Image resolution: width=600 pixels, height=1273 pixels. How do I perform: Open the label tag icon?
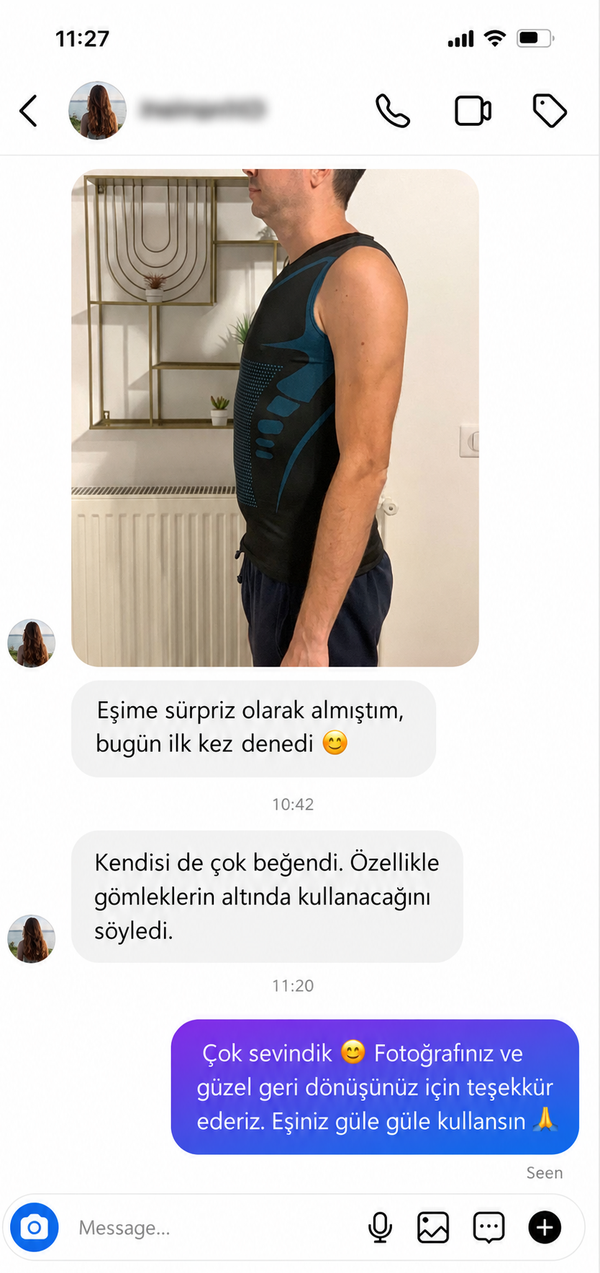tap(550, 110)
